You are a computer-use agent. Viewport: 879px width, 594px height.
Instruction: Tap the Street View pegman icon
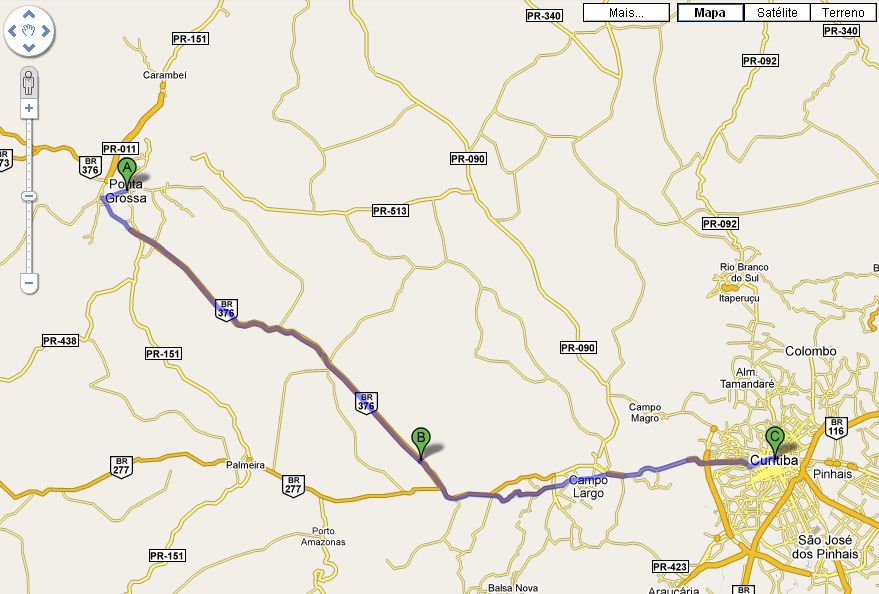pyautogui.click(x=29, y=80)
